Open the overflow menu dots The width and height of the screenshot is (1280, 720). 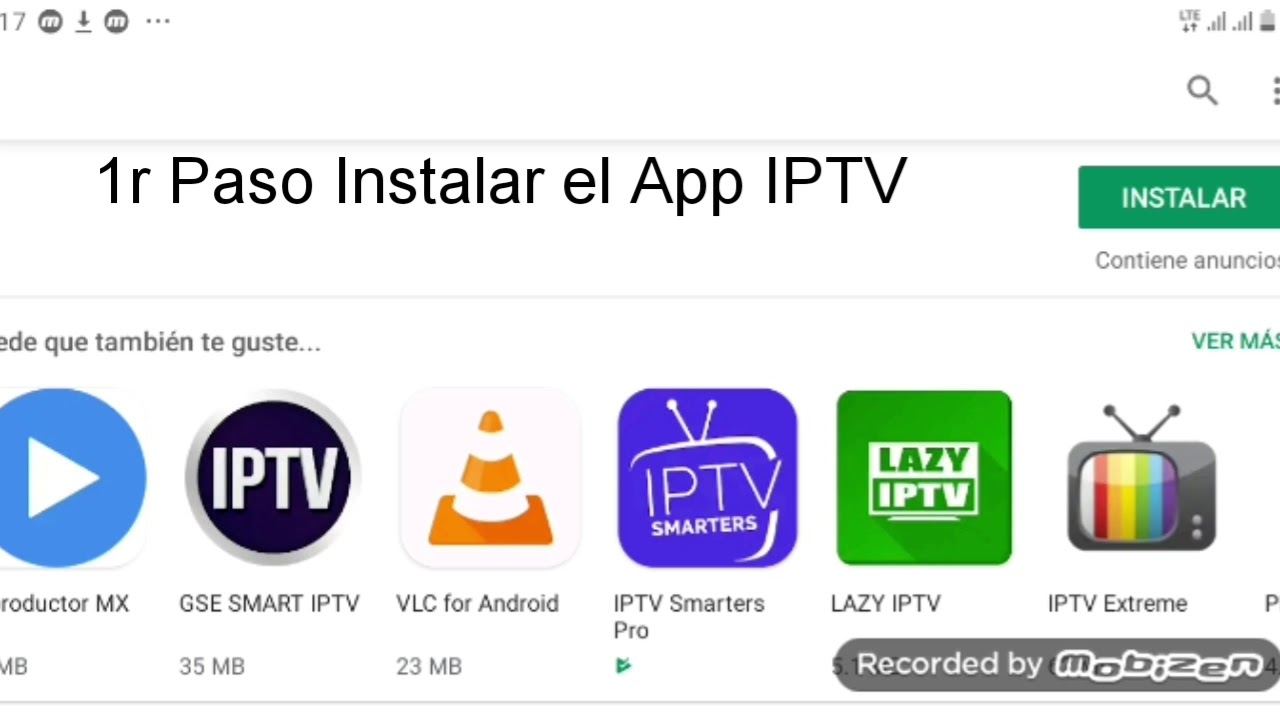pyautogui.click(x=1274, y=91)
